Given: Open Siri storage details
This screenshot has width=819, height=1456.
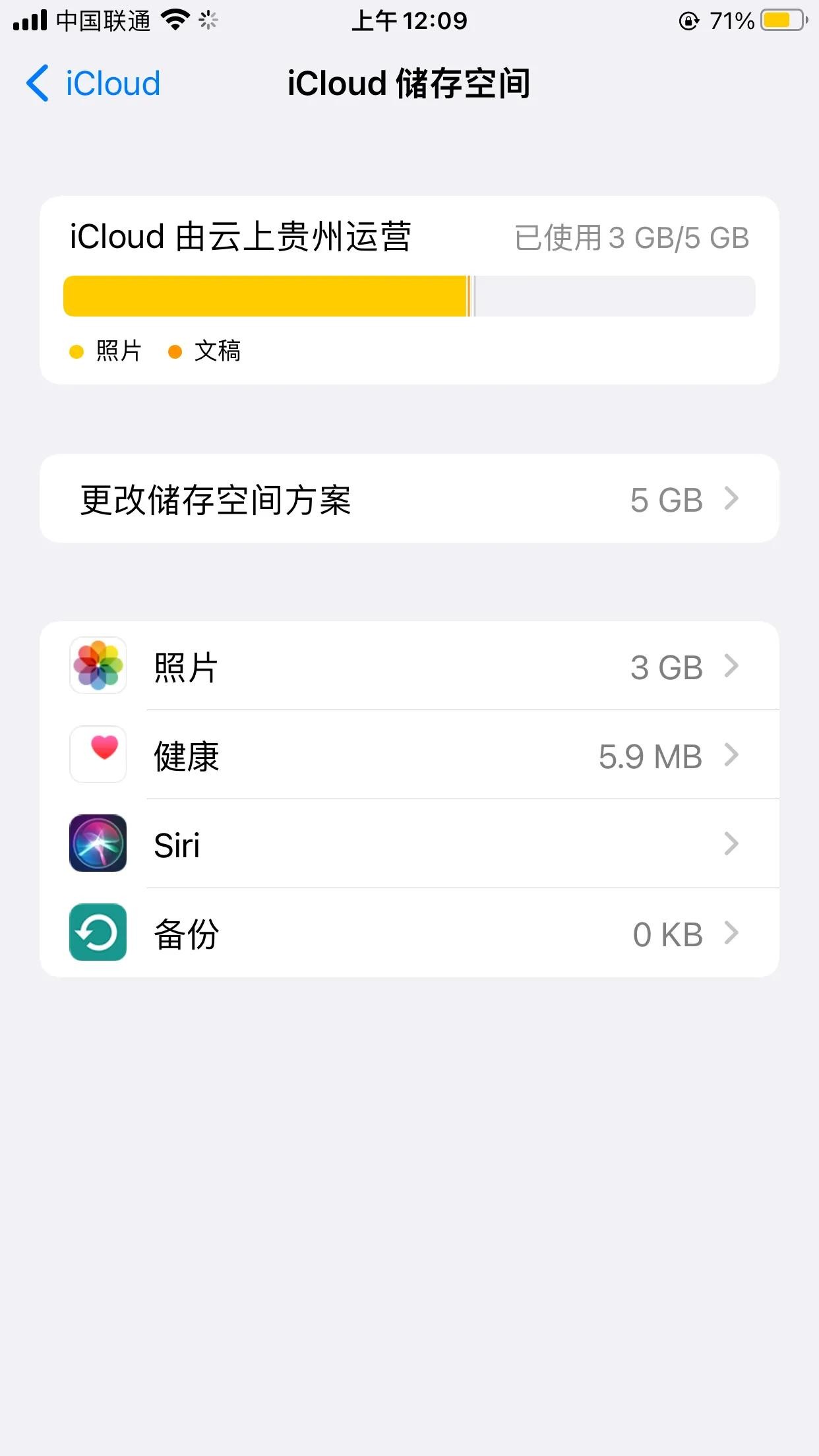Looking at the screenshot, I should click(x=409, y=844).
